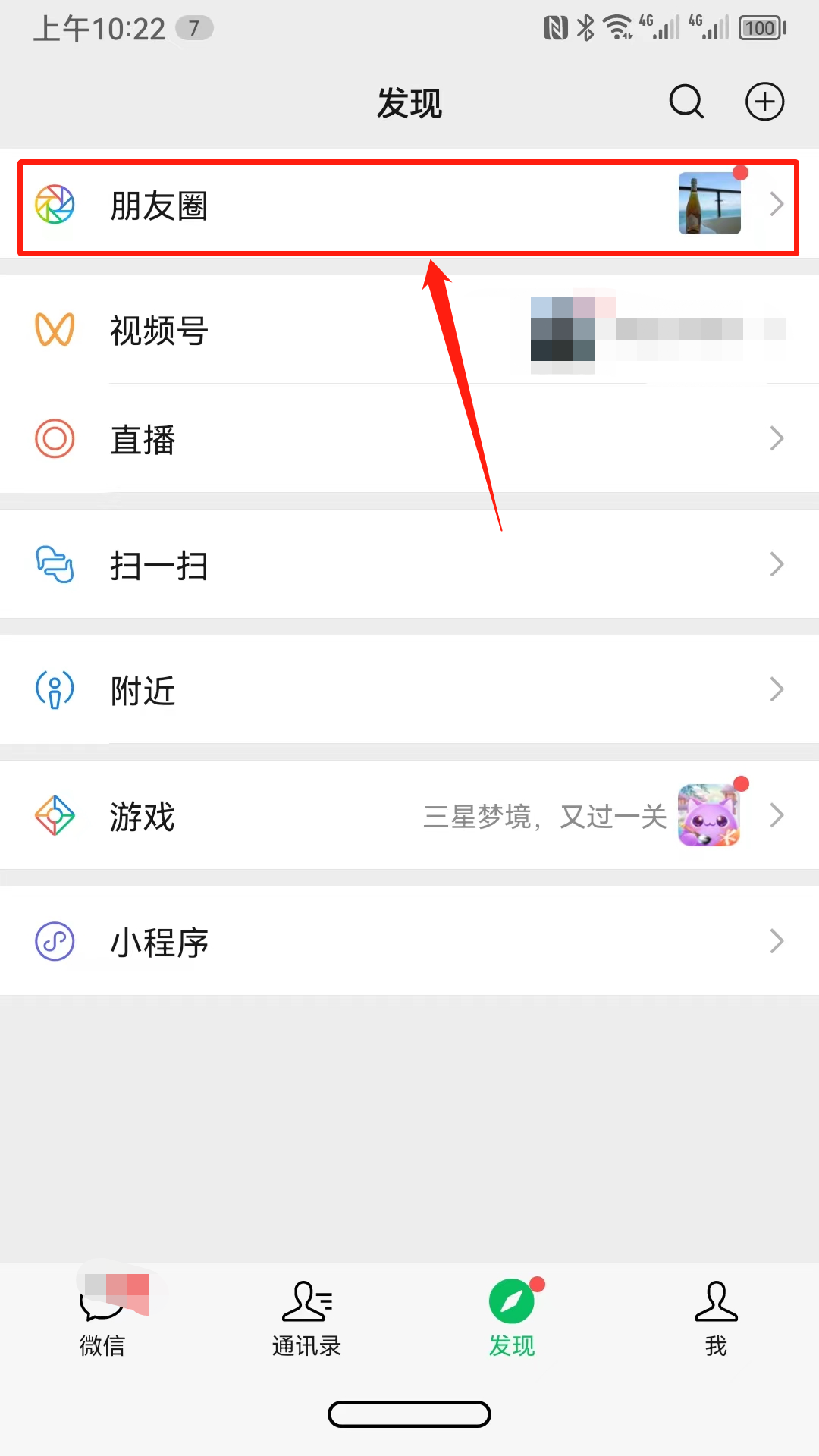Select the 发现 Discover tab
This screenshot has height=1456, width=819.
[x=512, y=1319]
